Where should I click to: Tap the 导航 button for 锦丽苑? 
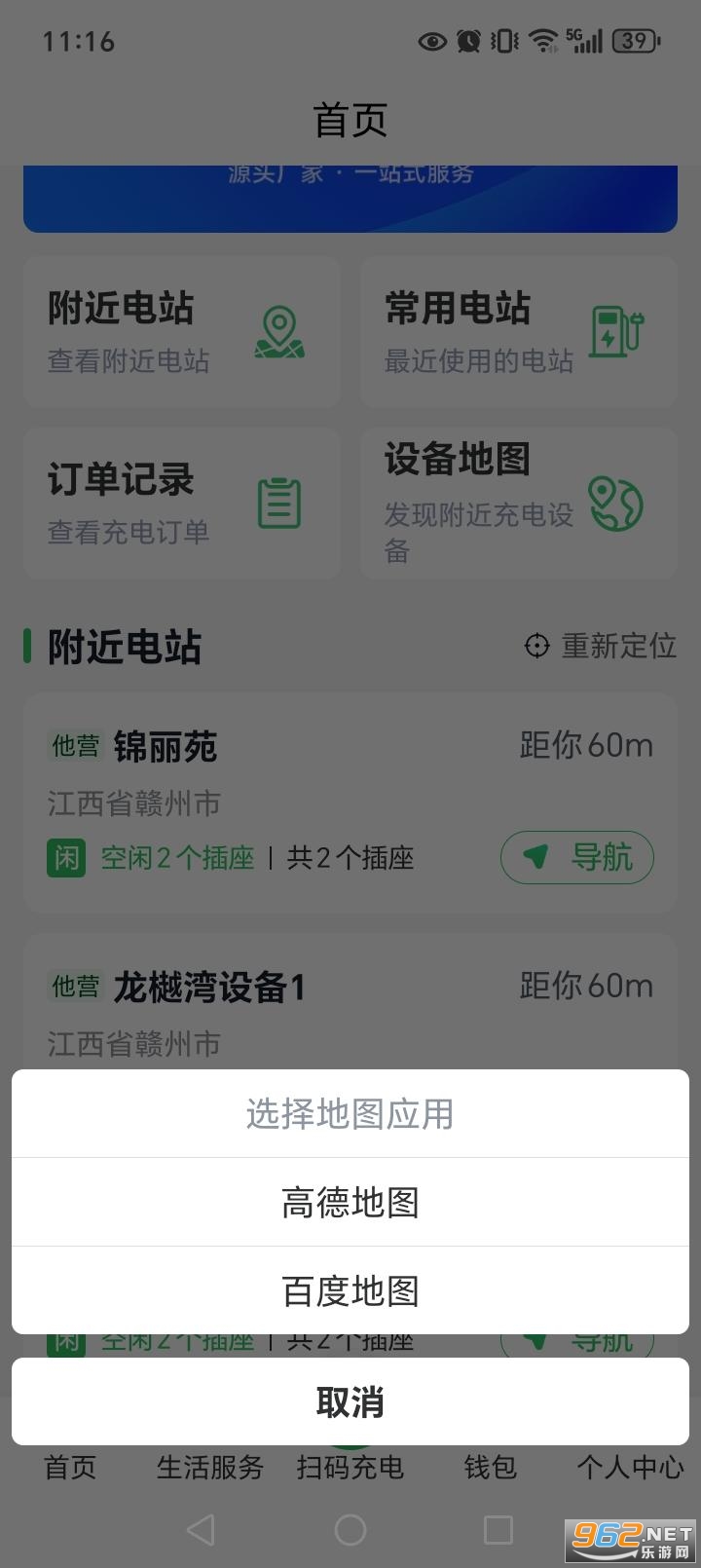click(575, 857)
